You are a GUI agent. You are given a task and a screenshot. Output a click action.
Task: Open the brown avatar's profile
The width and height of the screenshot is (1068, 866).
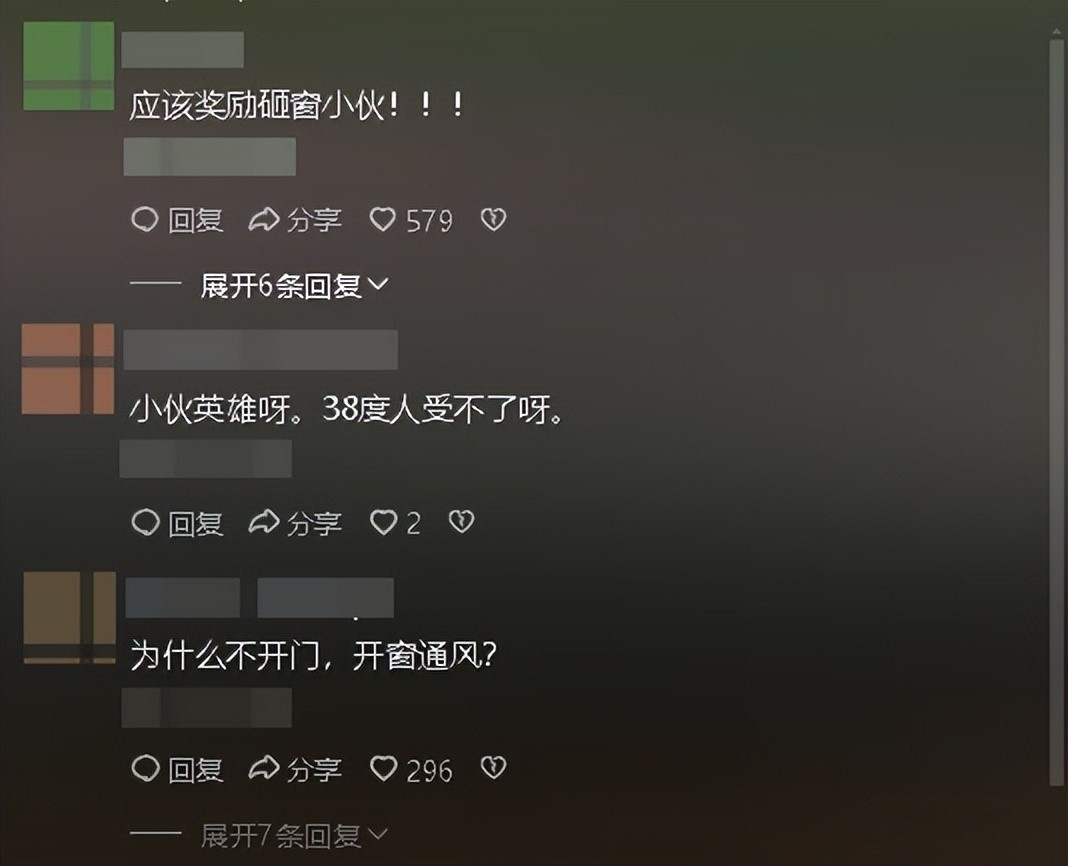click(68, 616)
